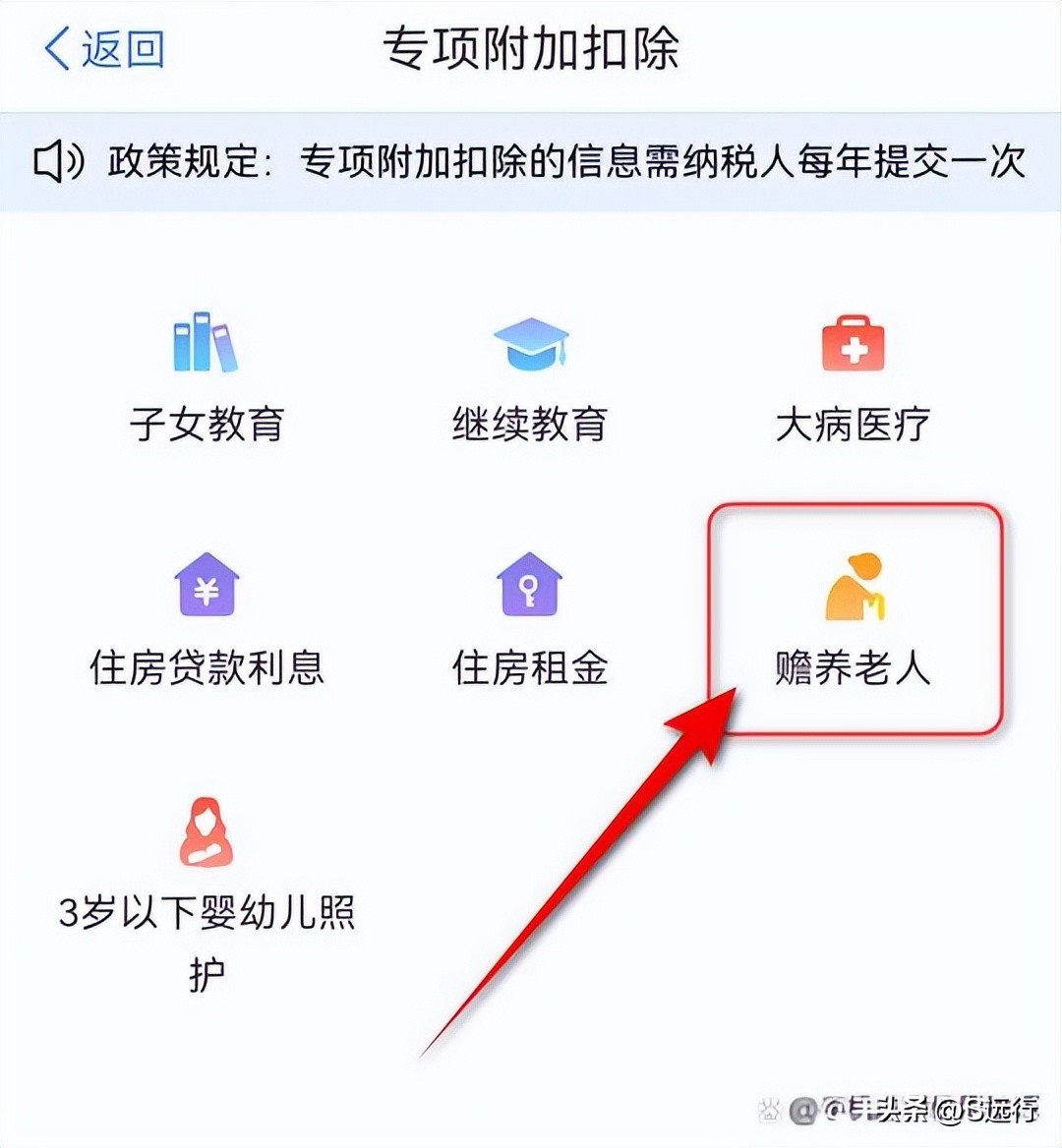Open 大病医疗 deduction

[853, 378]
